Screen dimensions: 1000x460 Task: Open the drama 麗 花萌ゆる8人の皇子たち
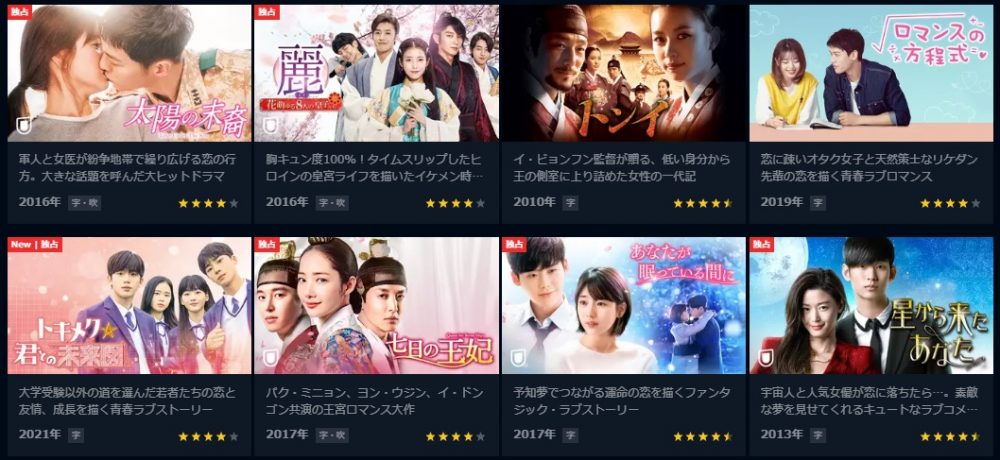(x=375, y=73)
